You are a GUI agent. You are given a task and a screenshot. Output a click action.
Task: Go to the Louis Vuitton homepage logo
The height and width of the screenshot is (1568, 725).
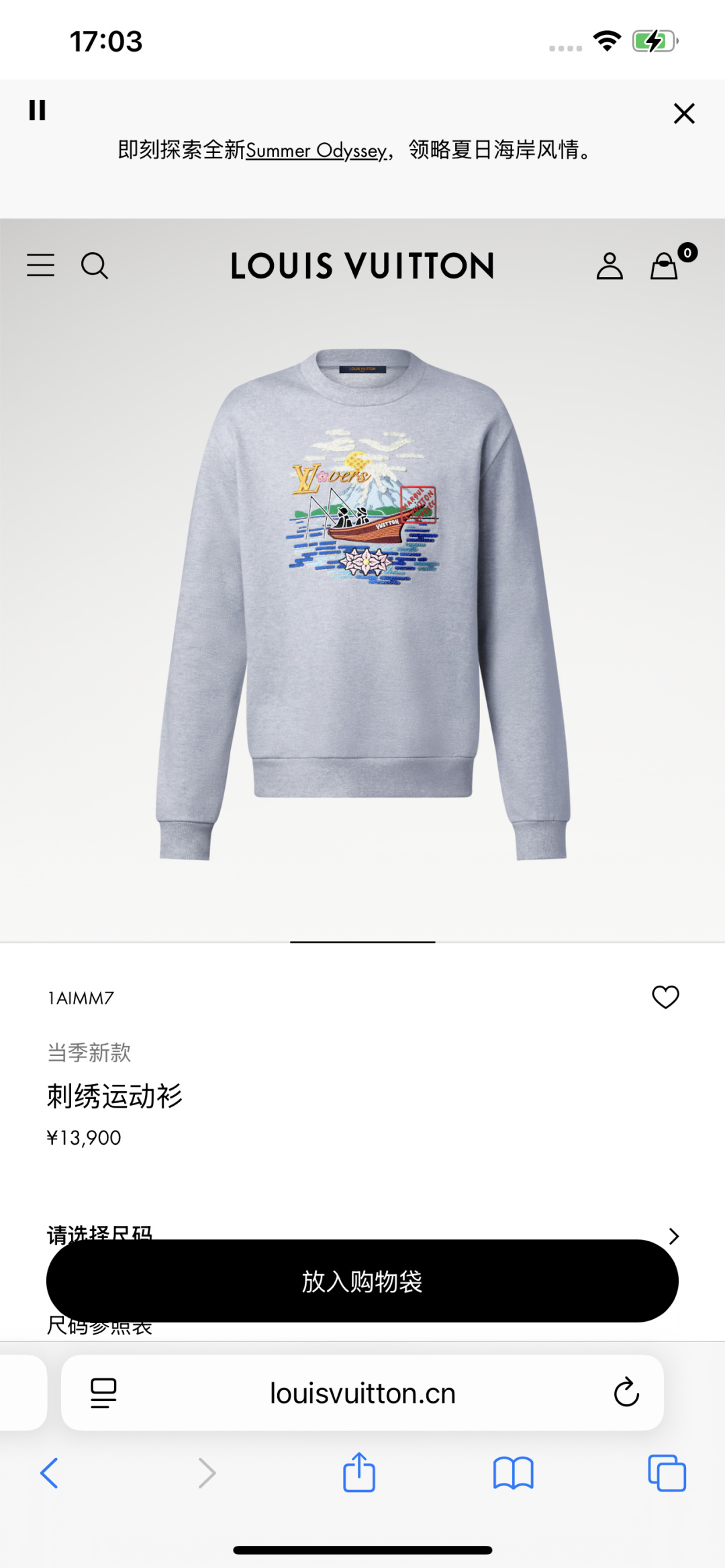[362, 266]
